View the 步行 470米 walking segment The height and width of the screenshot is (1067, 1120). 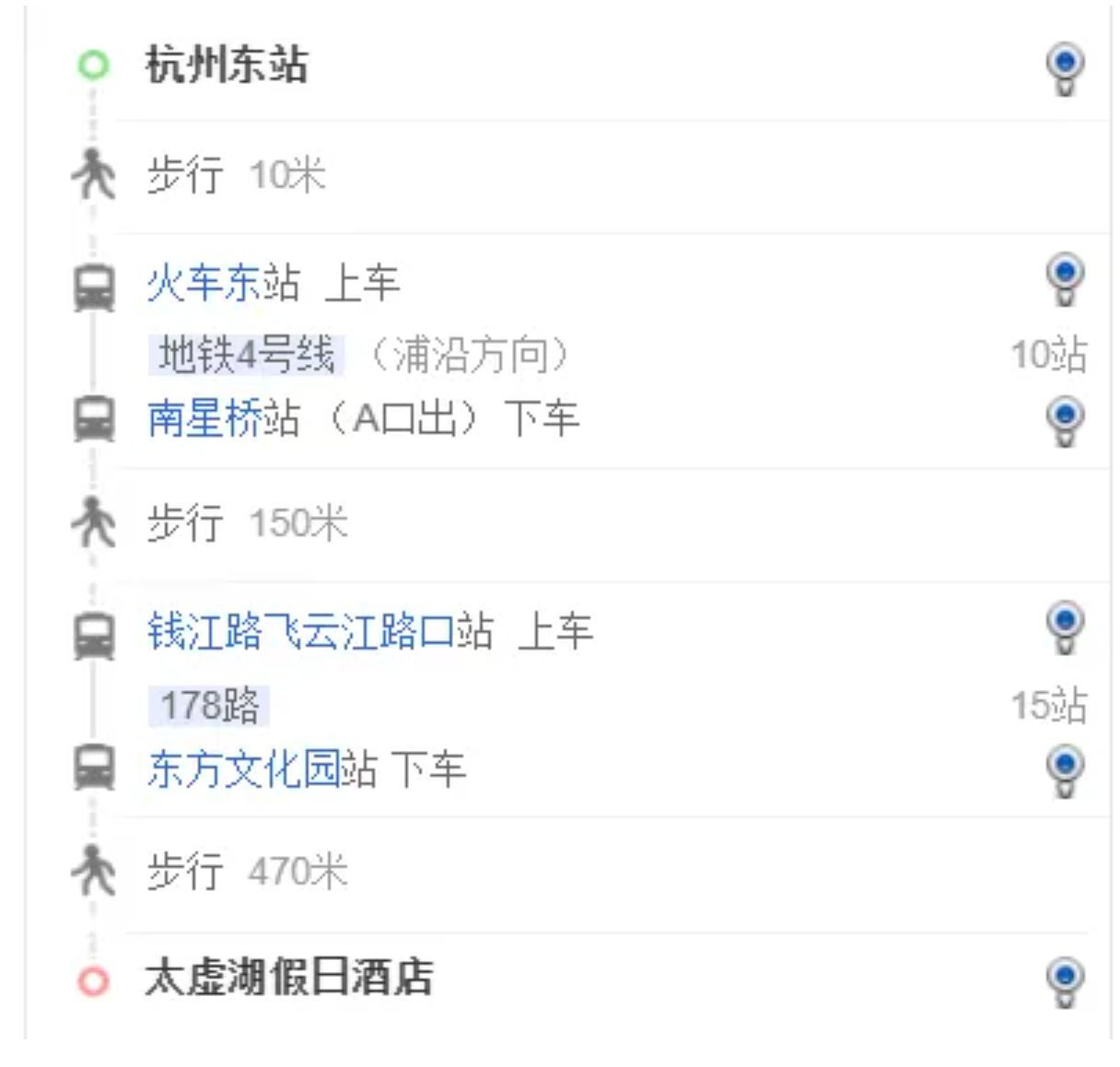click(247, 872)
